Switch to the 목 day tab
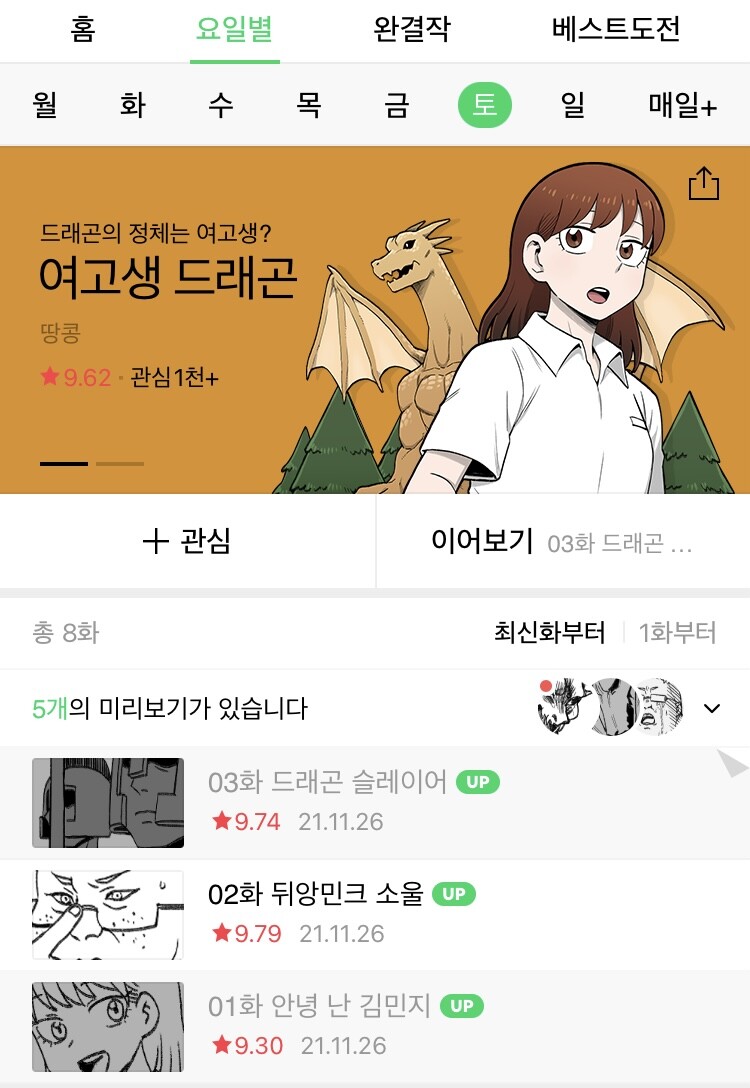Image resolution: width=750 pixels, height=1088 pixels. tap(308, 106)
